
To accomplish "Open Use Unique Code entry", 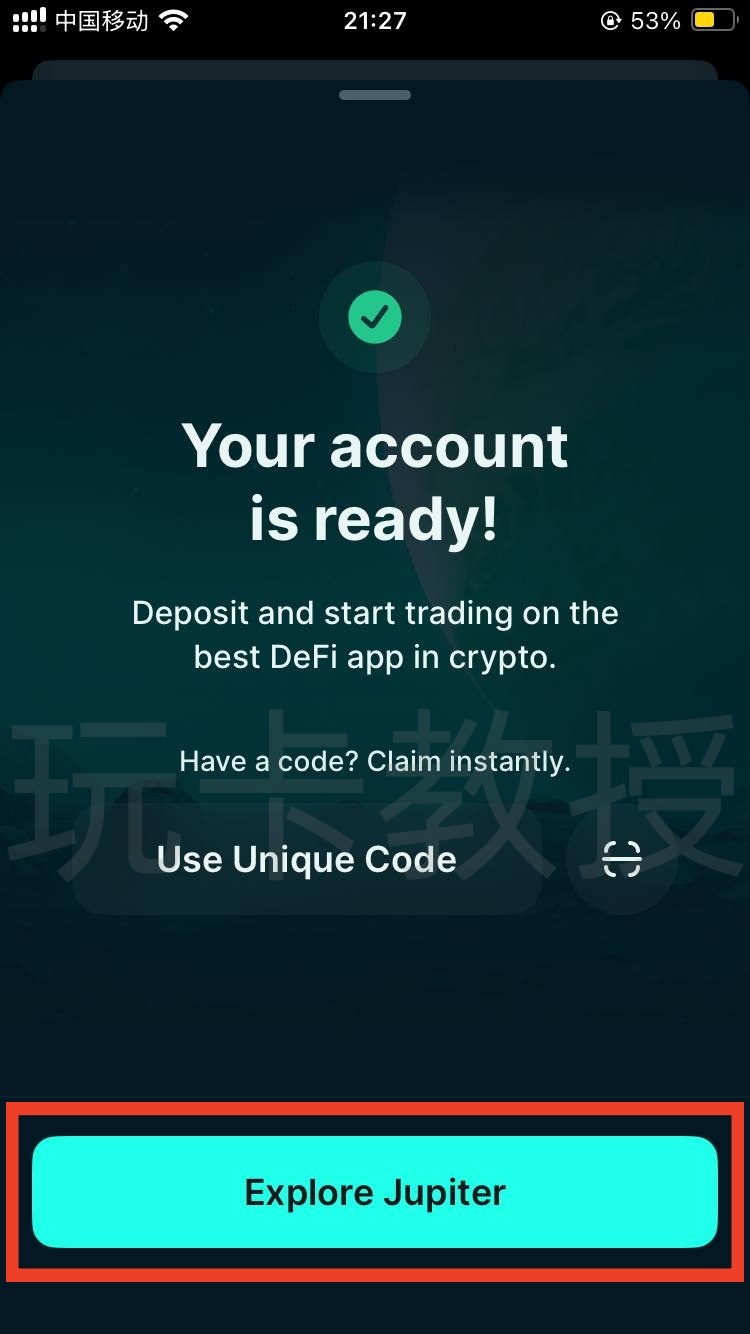I will [307, 860].
